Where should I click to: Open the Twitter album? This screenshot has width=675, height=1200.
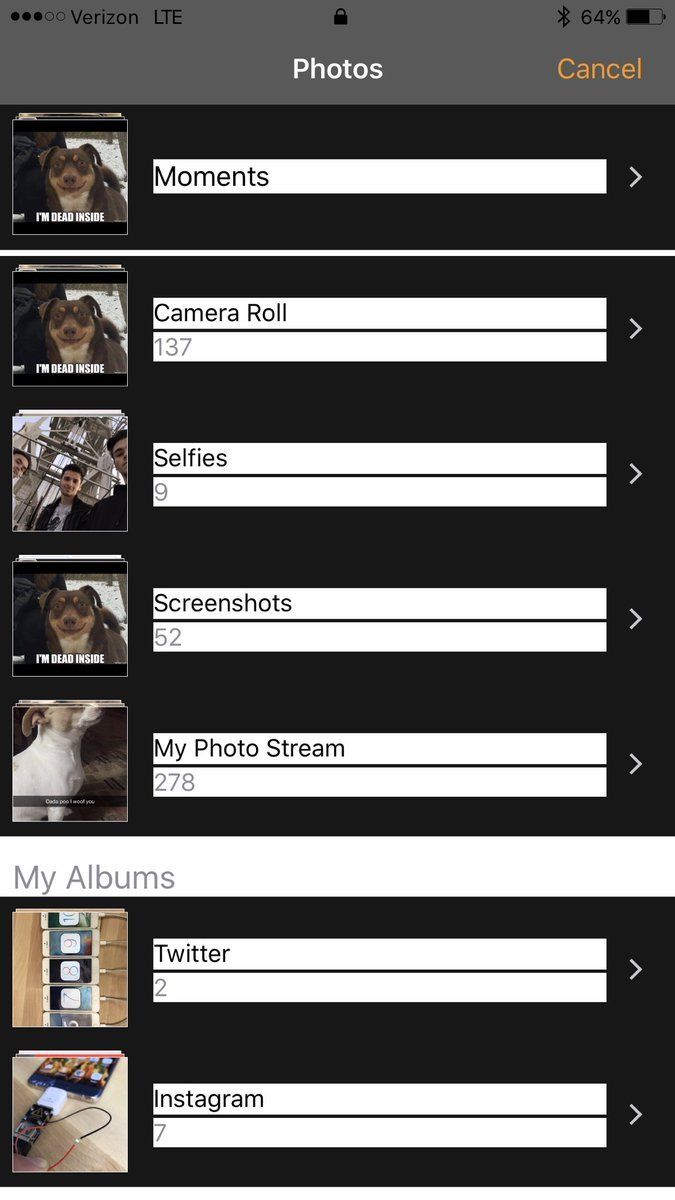click(x=379, y=969)
